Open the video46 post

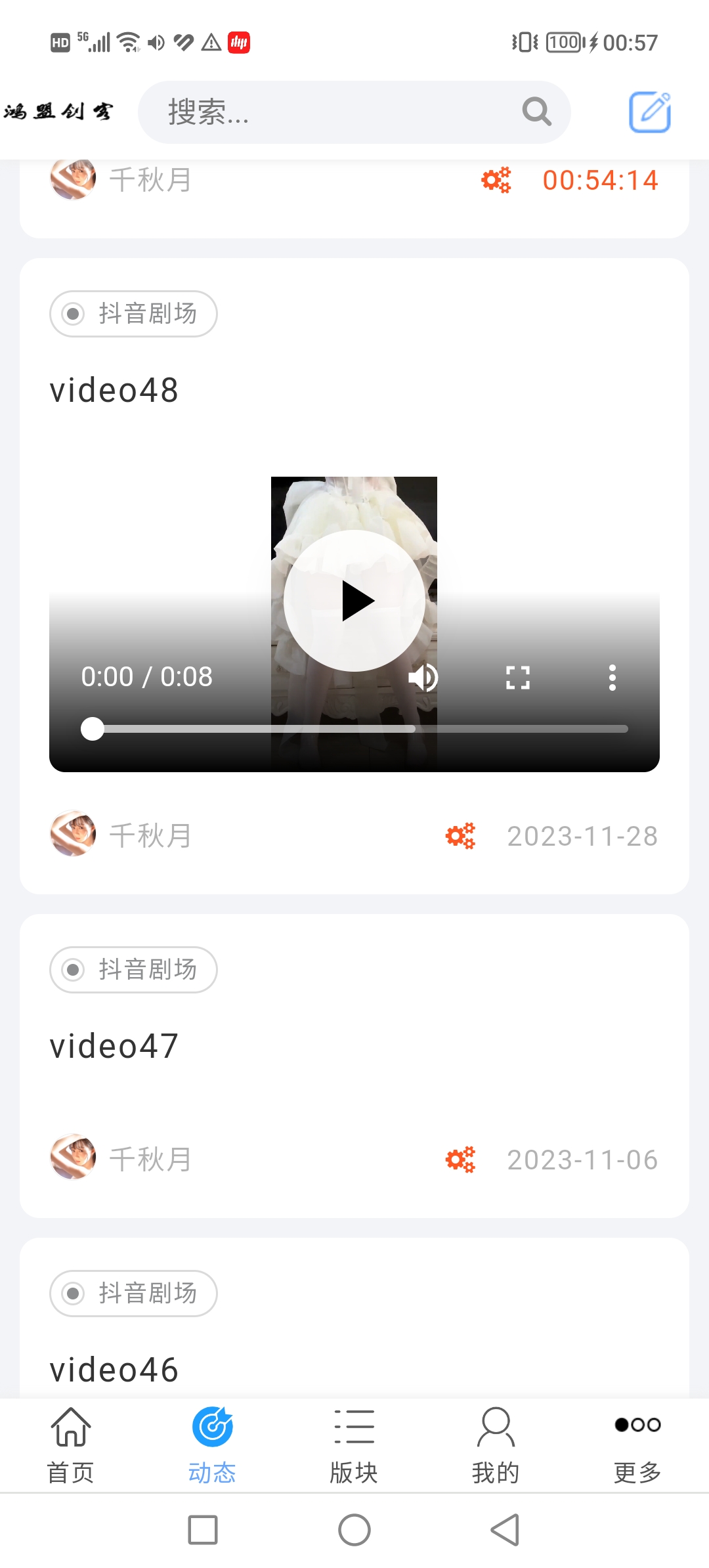click(x=114, y=1370)
